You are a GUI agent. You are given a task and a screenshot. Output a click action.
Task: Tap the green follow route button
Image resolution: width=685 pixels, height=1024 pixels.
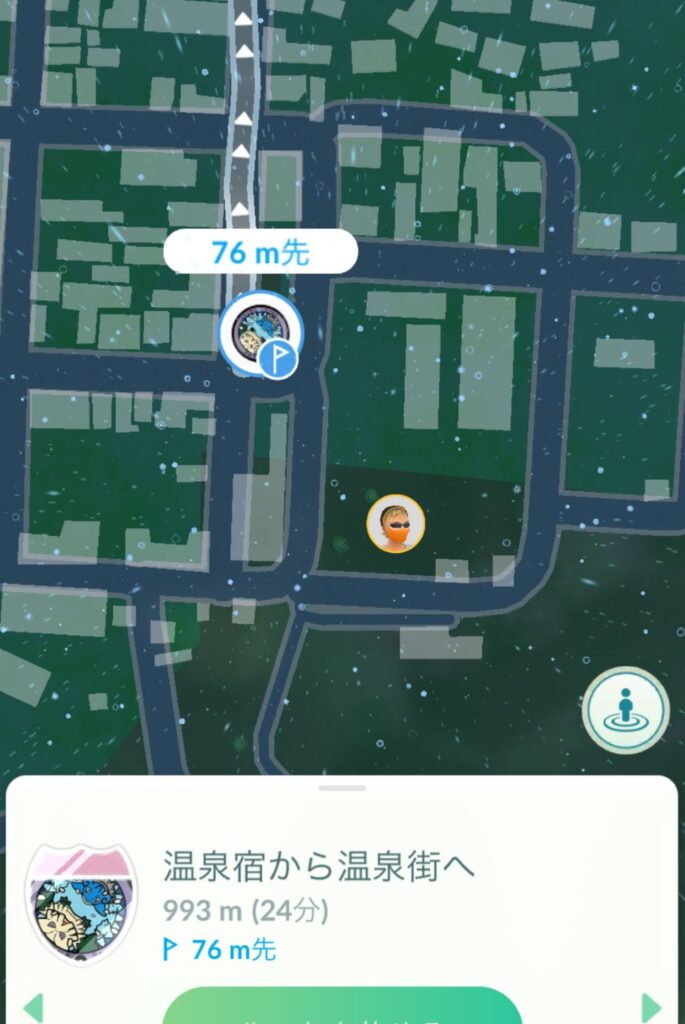pos(342,1008)
